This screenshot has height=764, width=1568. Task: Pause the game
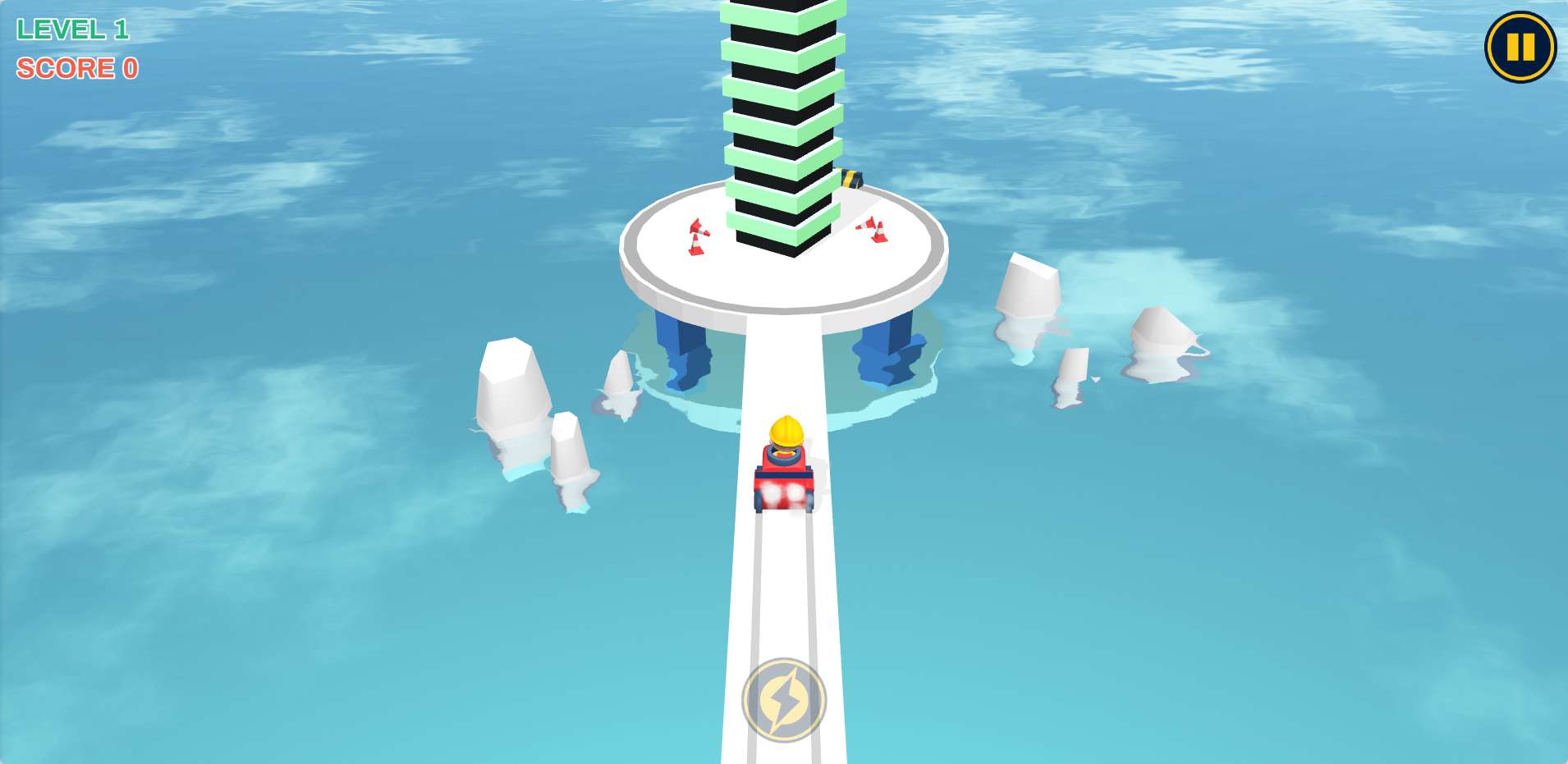point(1520,47)
